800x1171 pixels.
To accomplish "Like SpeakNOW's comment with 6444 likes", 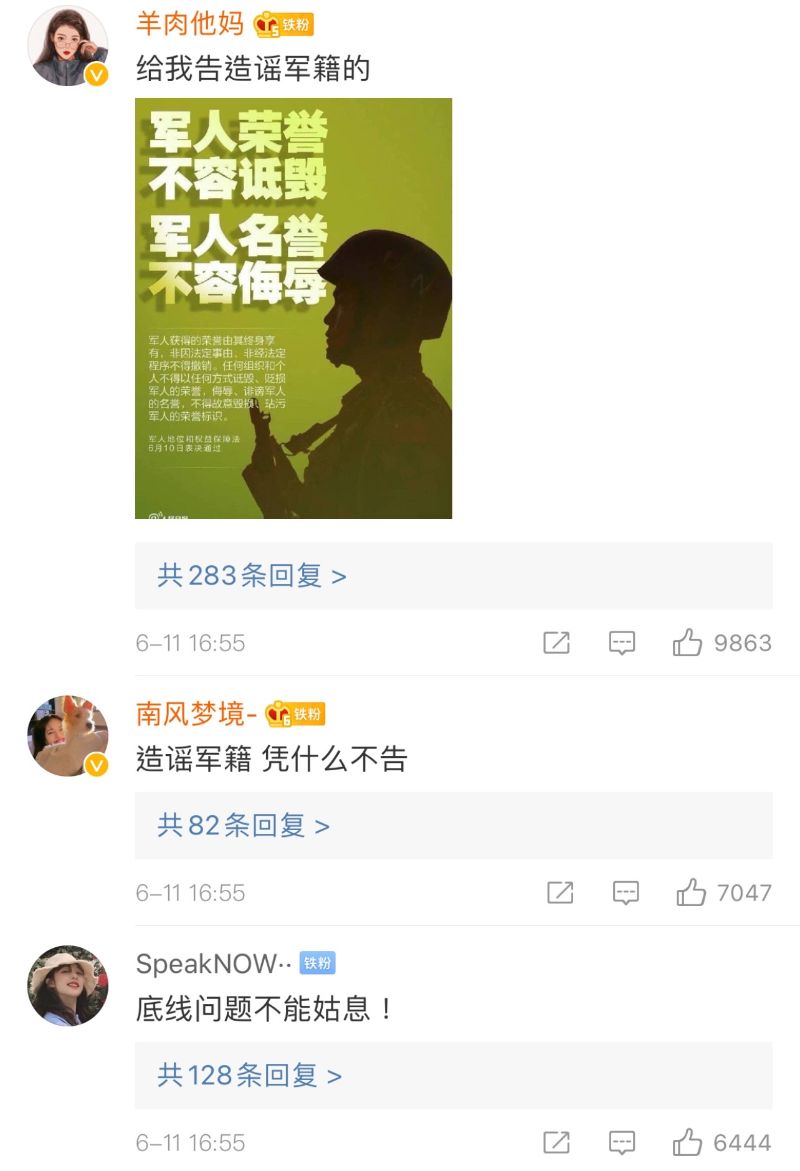I will (688, 1143).
